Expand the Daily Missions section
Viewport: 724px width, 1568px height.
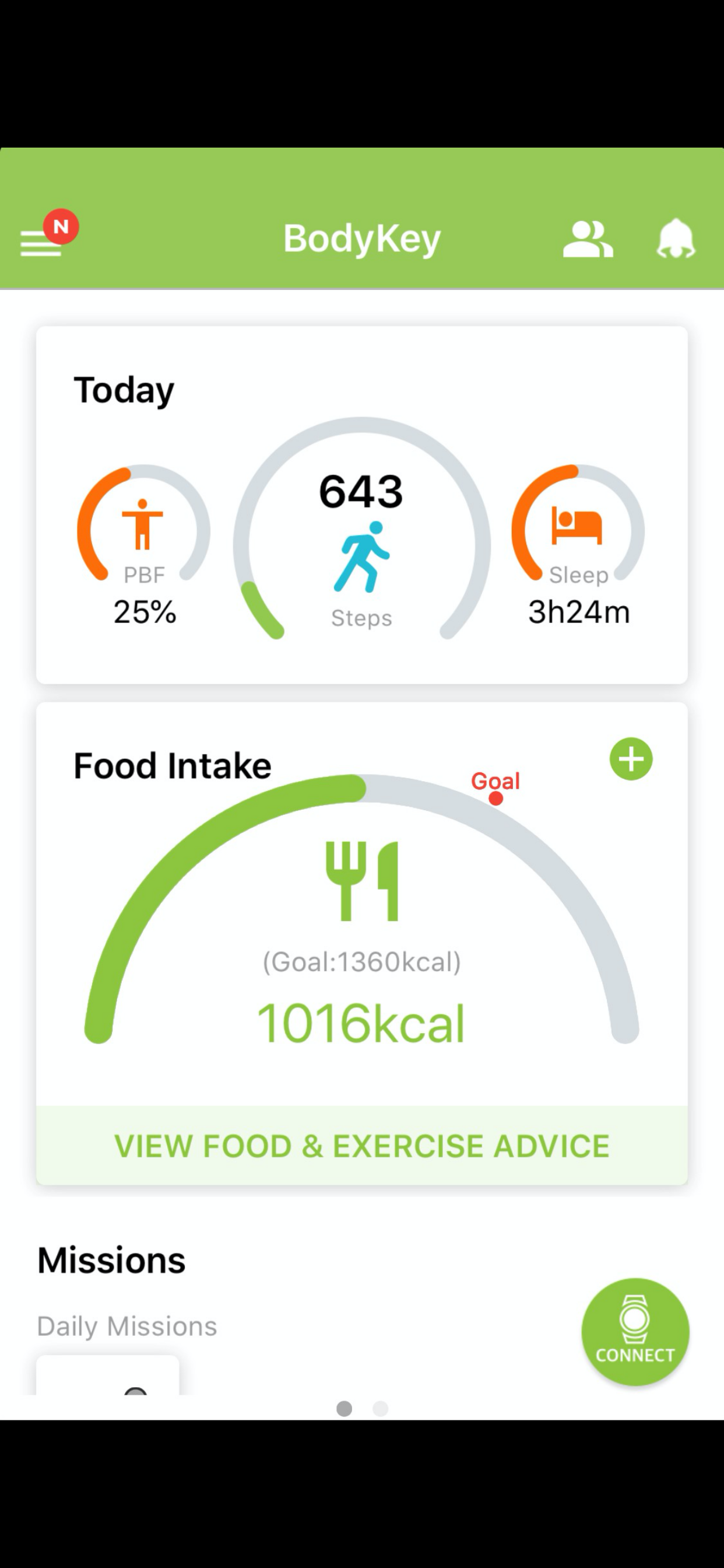127,1325
